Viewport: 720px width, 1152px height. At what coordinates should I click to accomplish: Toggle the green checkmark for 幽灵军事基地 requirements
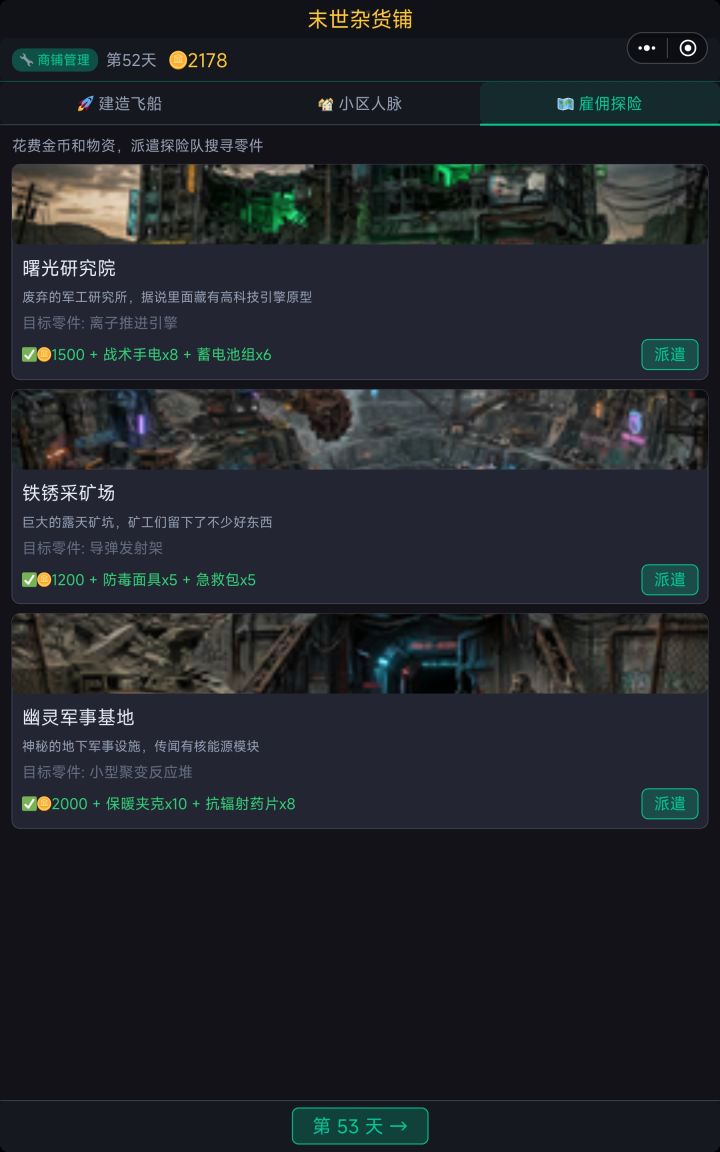pos(31,803)
